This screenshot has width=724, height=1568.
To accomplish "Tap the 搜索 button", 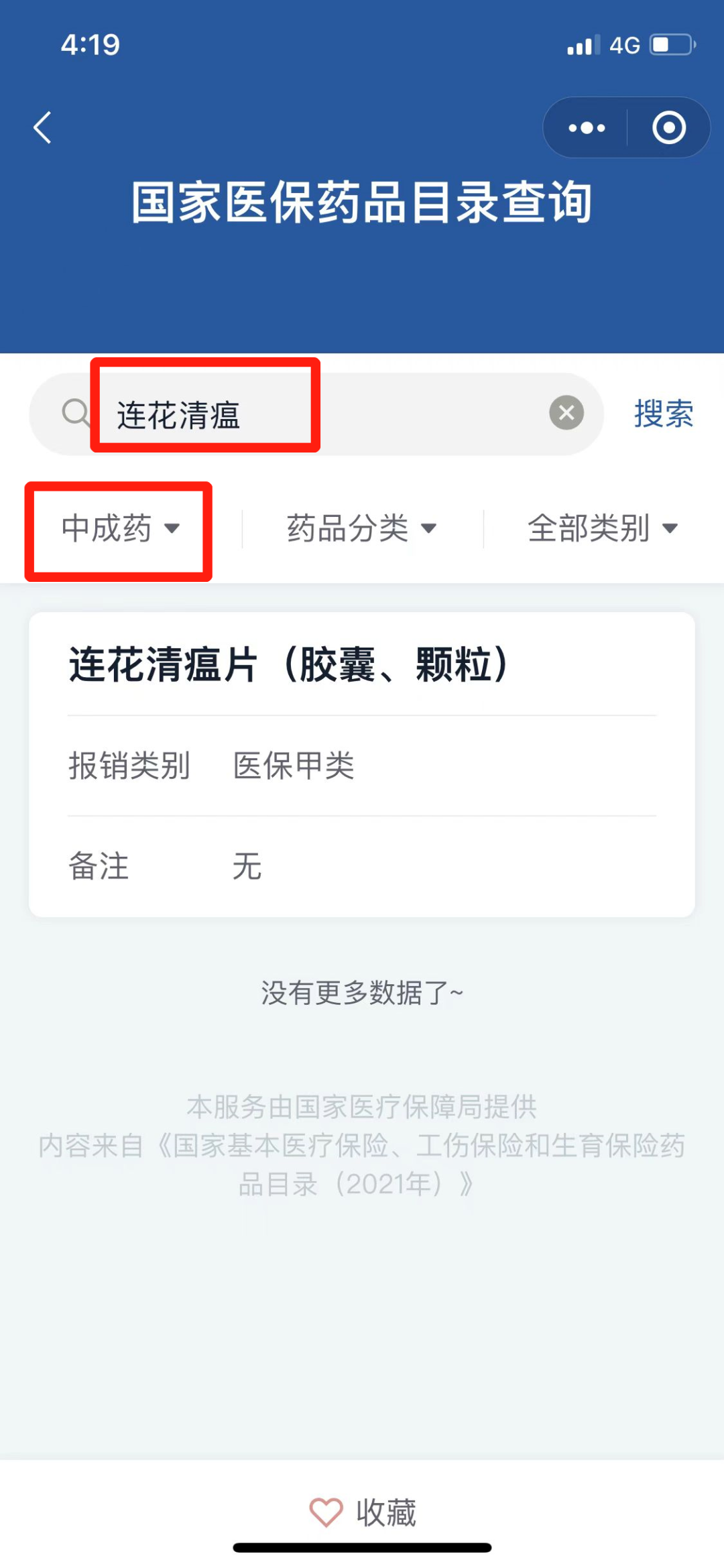I will tap(663, 414).
